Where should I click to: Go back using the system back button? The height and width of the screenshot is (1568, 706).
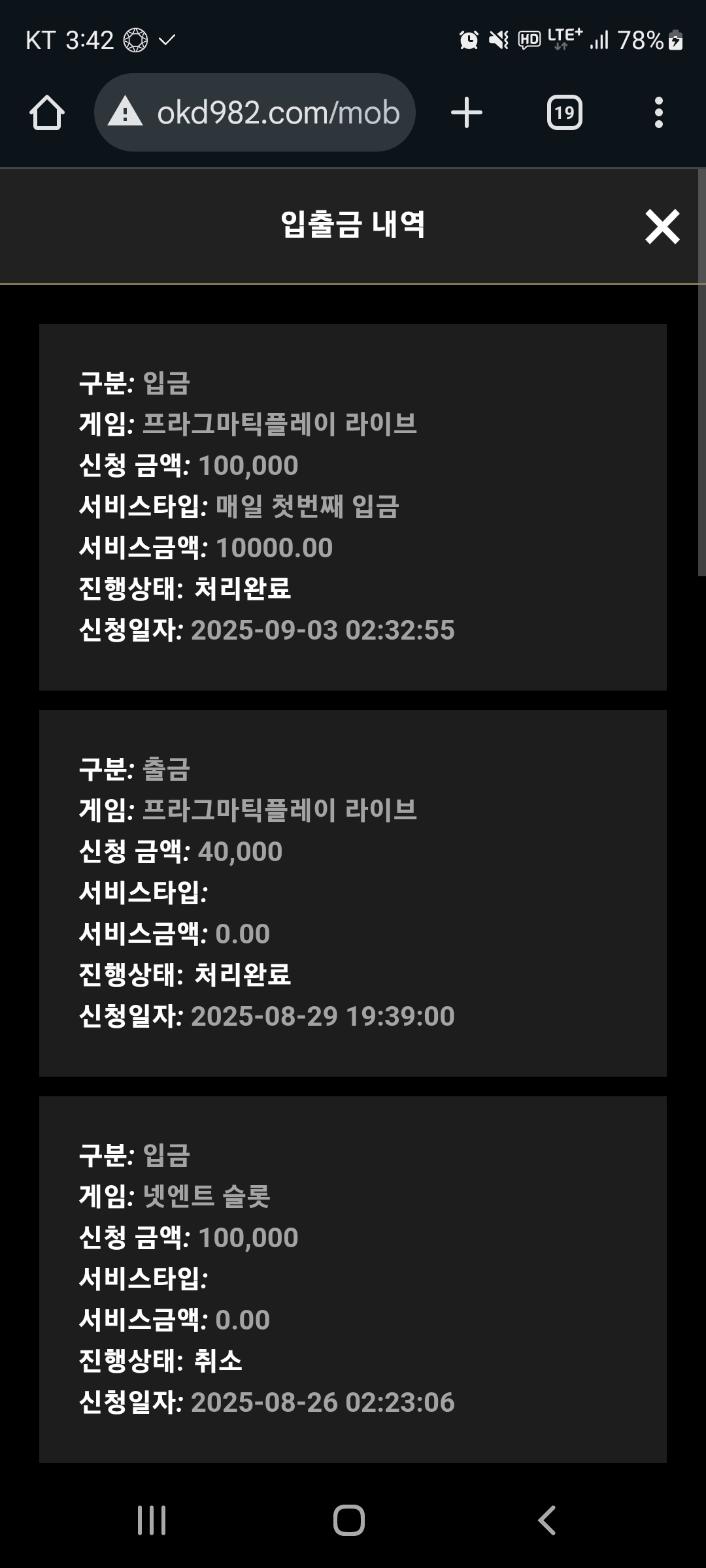546,1520
